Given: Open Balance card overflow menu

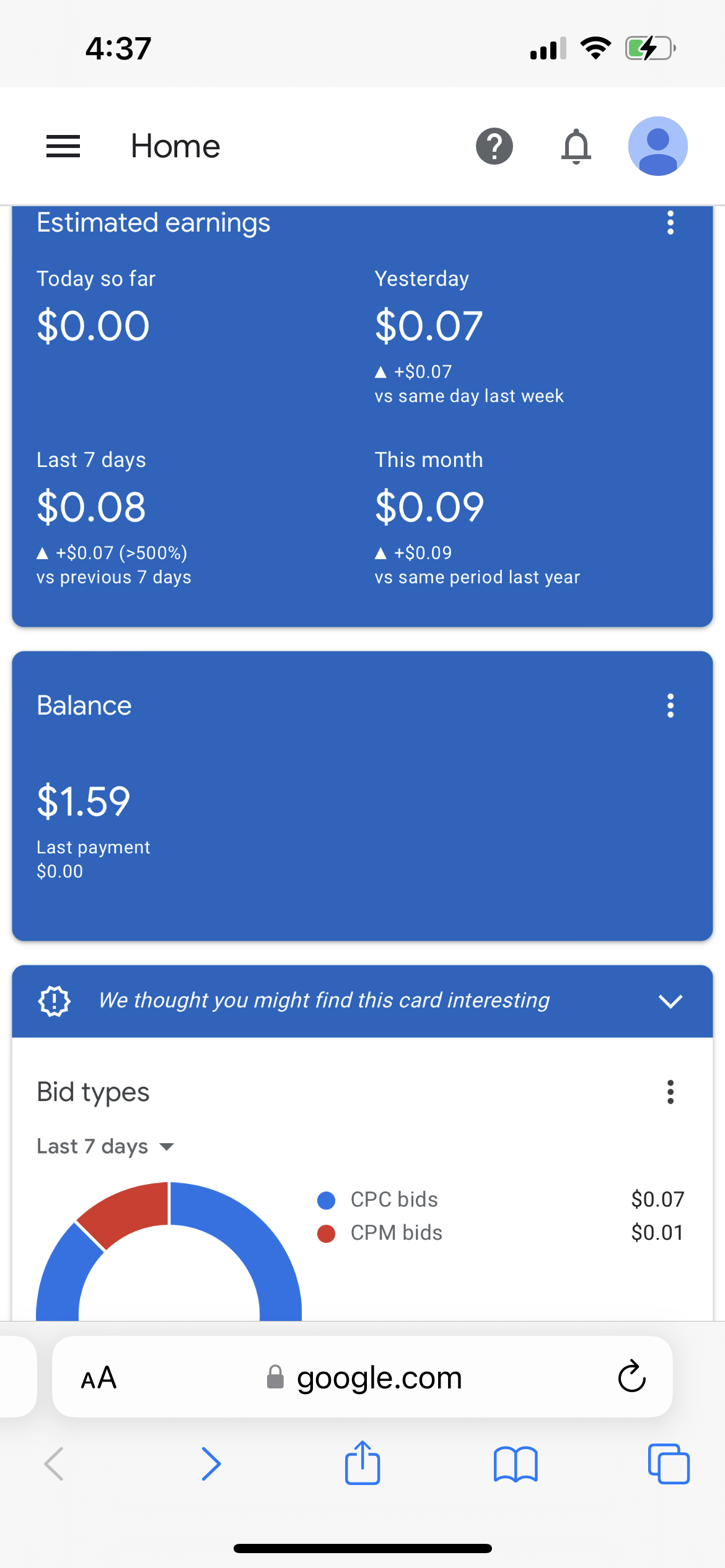Looking at the screenshot, I should point(670,705).
